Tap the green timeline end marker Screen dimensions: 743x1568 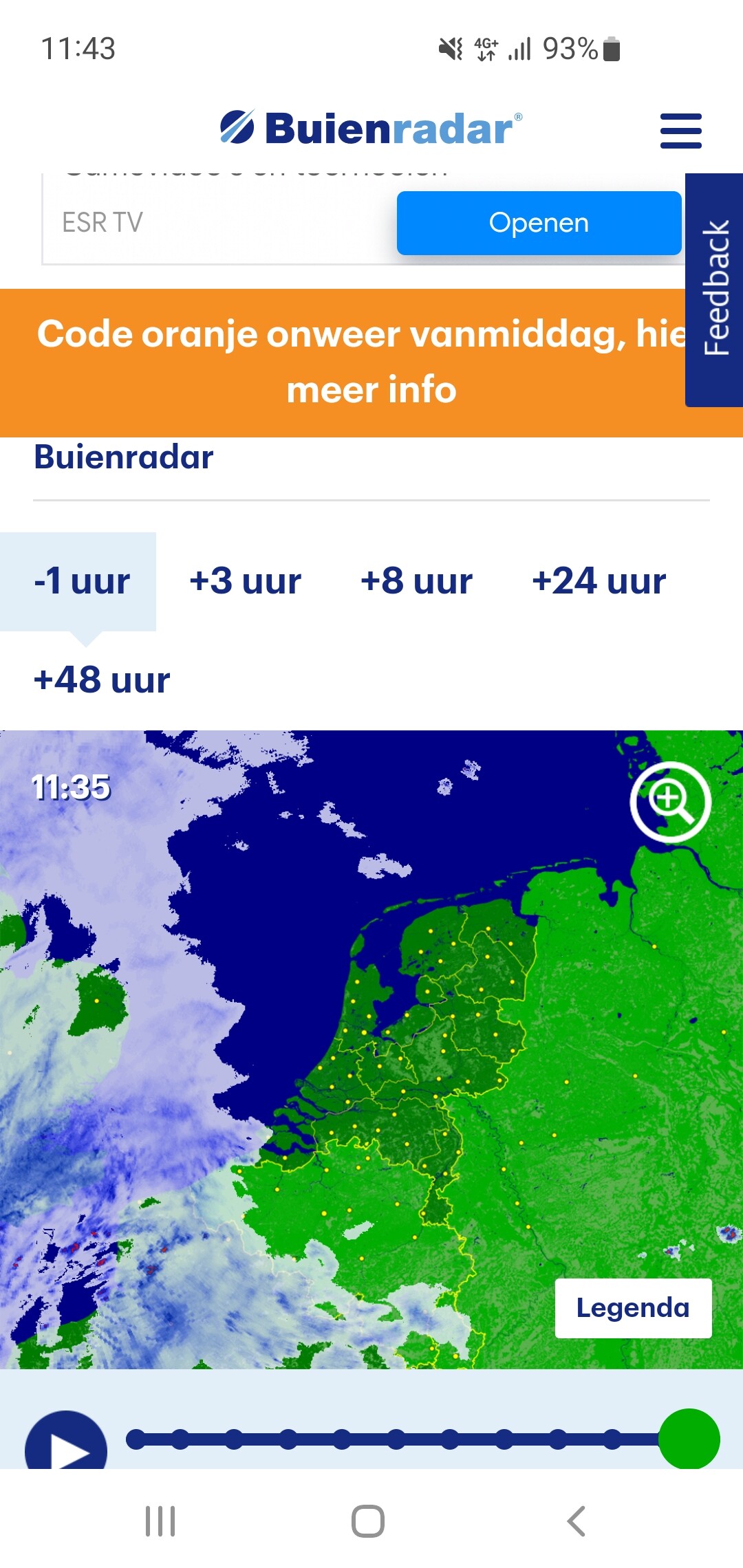pos(689,1439)
